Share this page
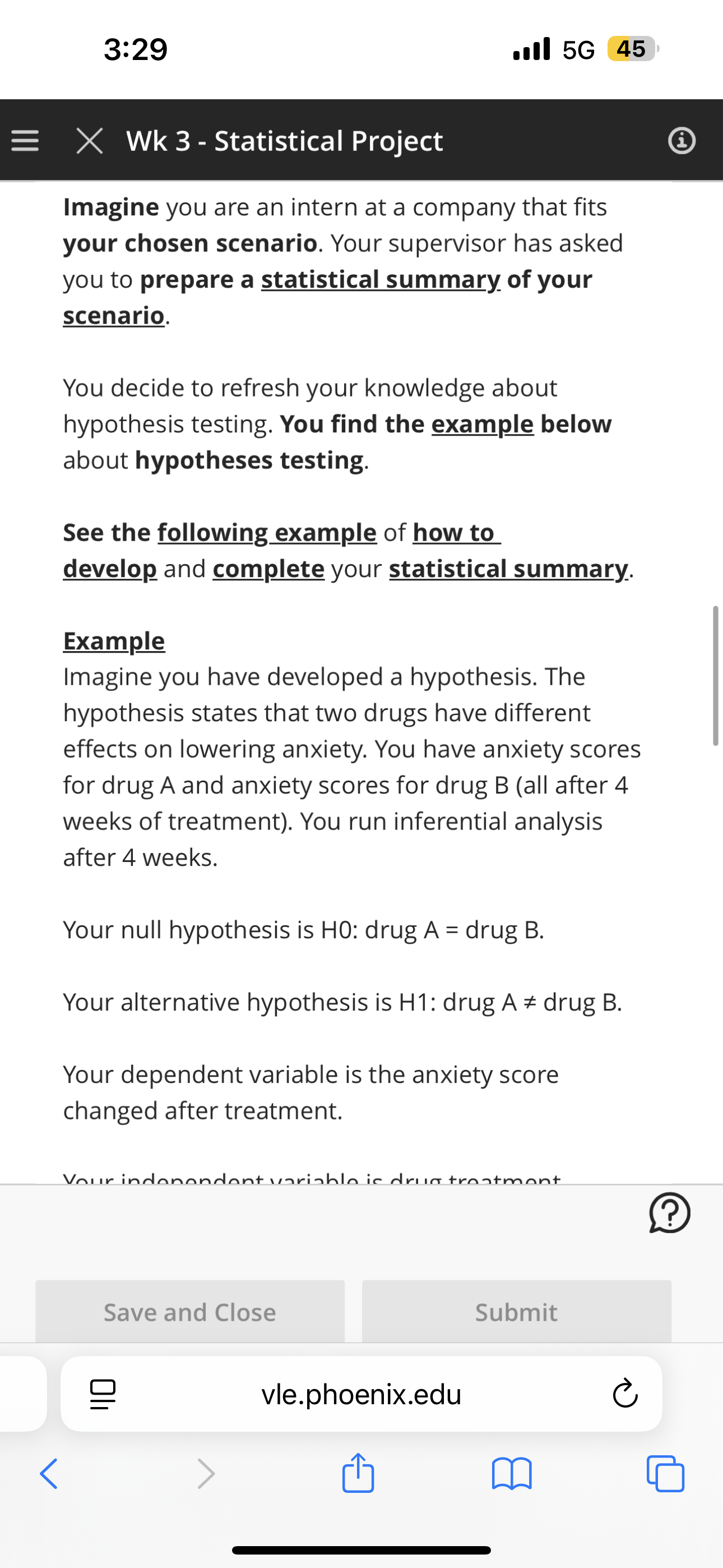The height and width of the screenshot is (1568, 723). tap(358, 1473)
